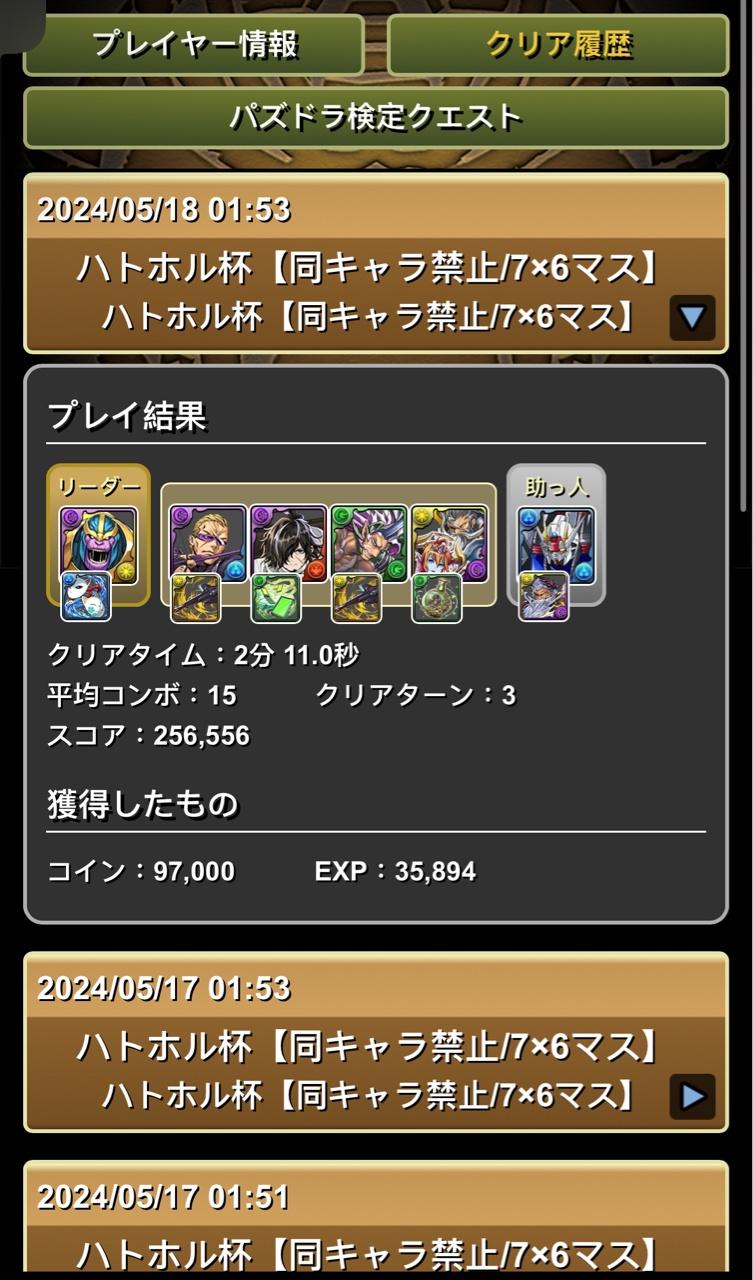The image size is (753, 1280).
Task: Switch to the クリア履歴 tab
Action: 558,45
